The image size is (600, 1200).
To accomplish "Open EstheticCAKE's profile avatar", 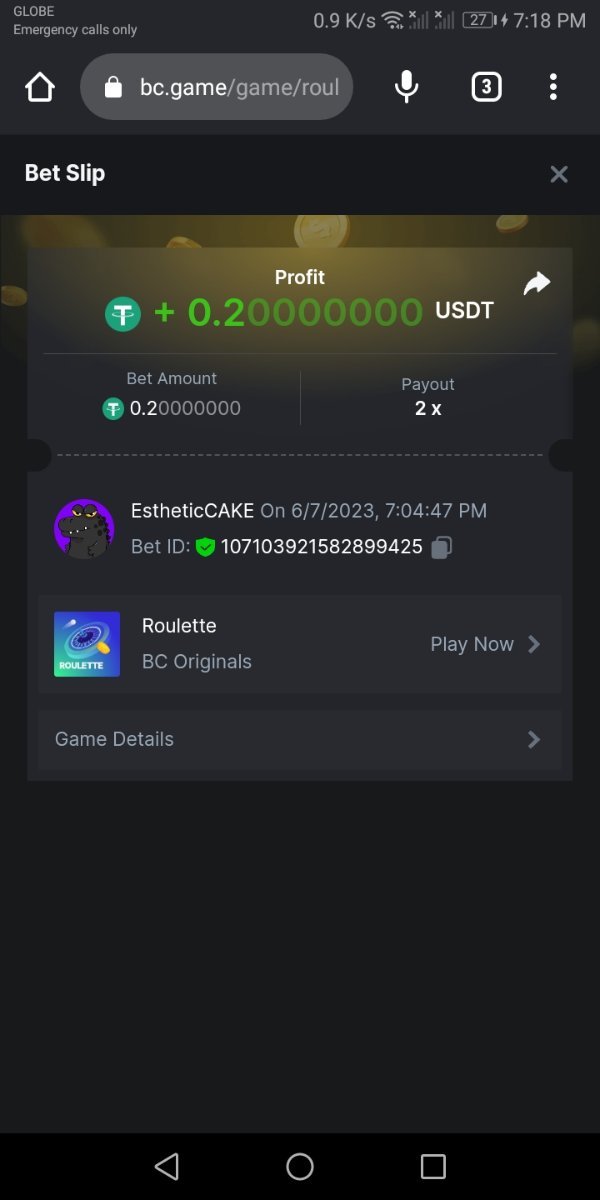I will coord(84,528).
